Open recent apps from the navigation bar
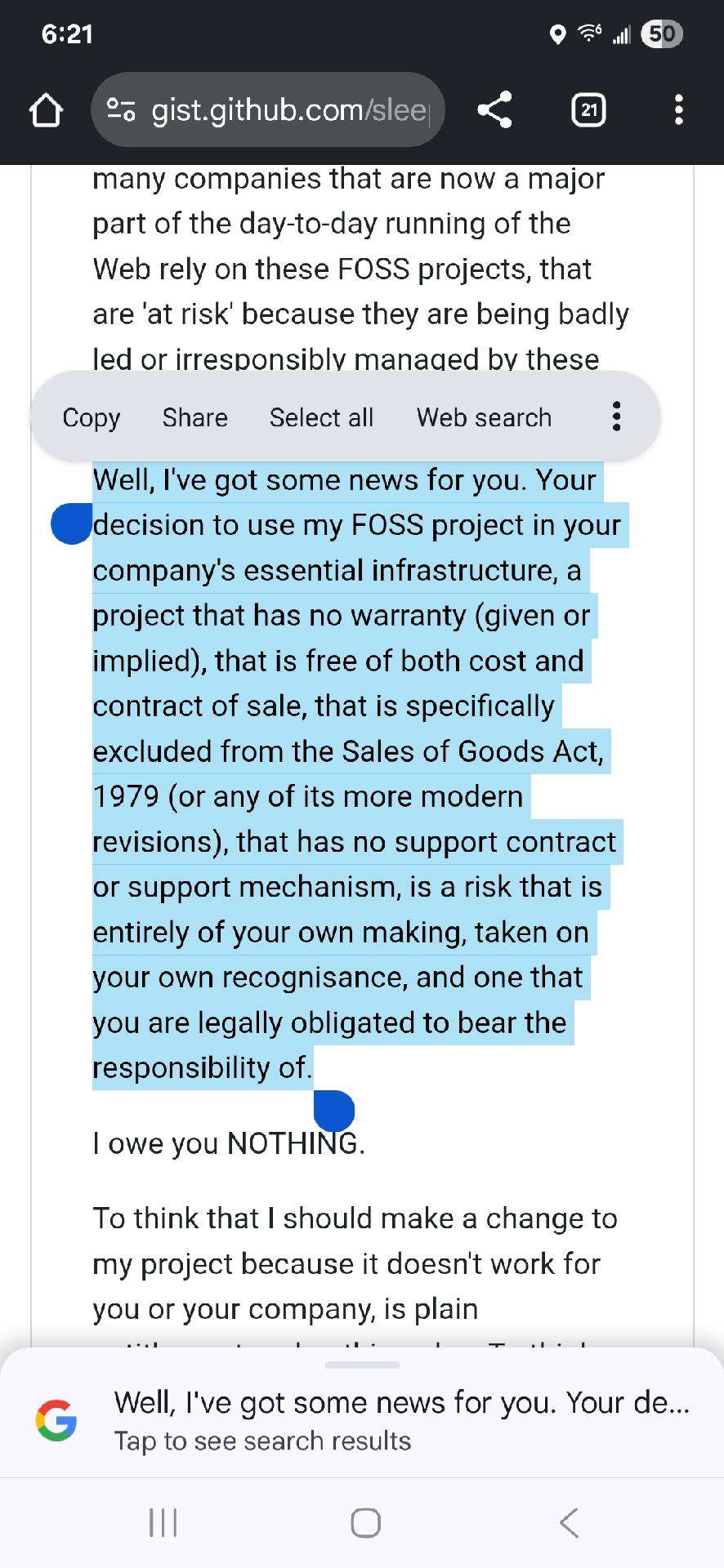 click(x=163, y=1522)
